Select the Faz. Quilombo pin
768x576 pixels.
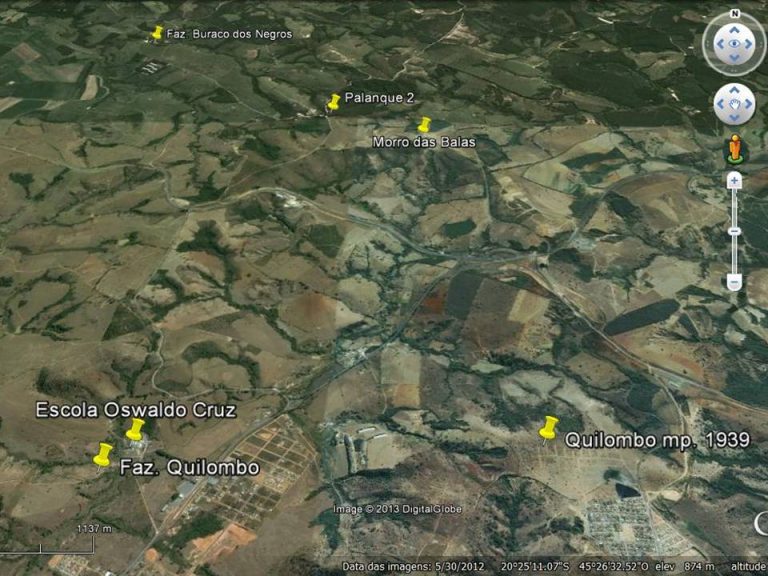click(102, 455)
